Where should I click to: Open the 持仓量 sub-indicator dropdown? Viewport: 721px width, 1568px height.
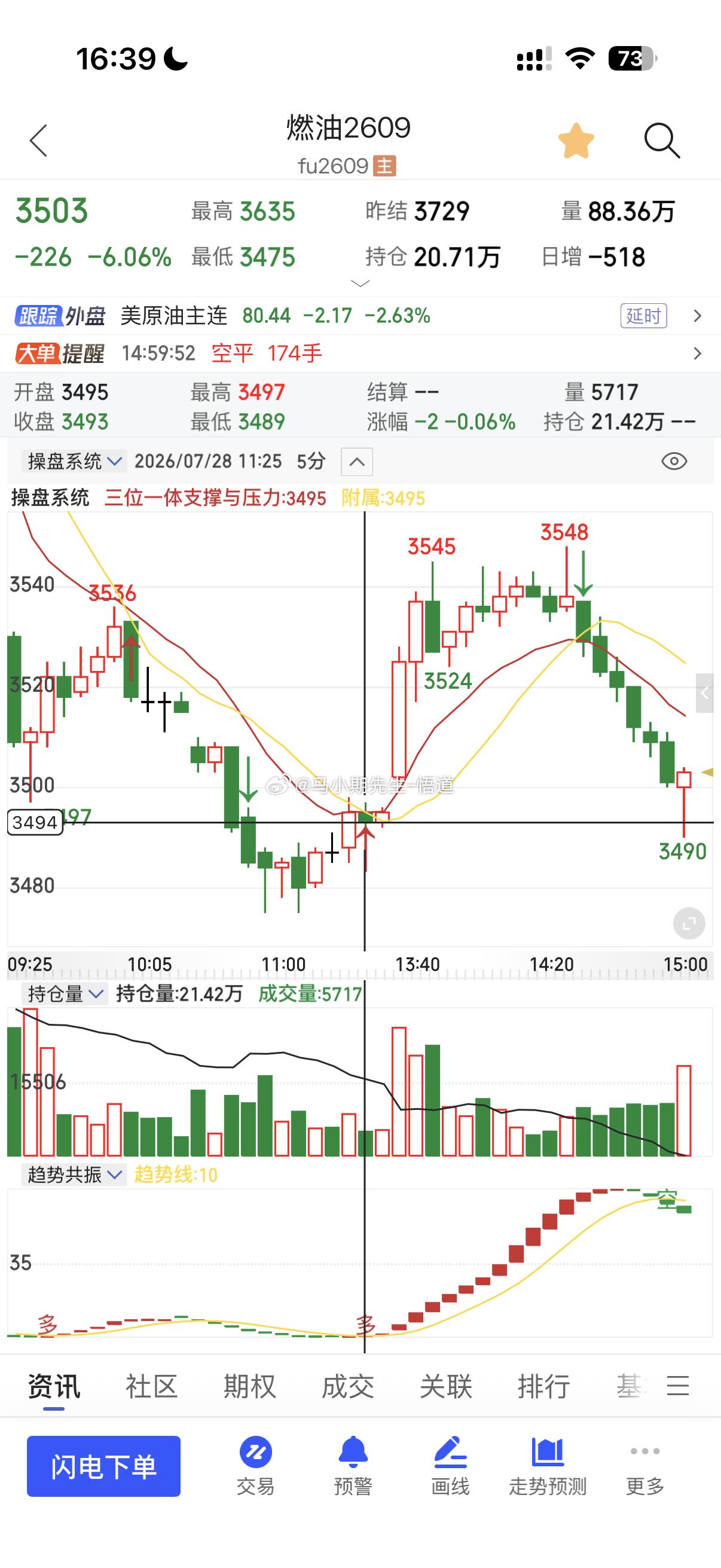pos(65,995)
